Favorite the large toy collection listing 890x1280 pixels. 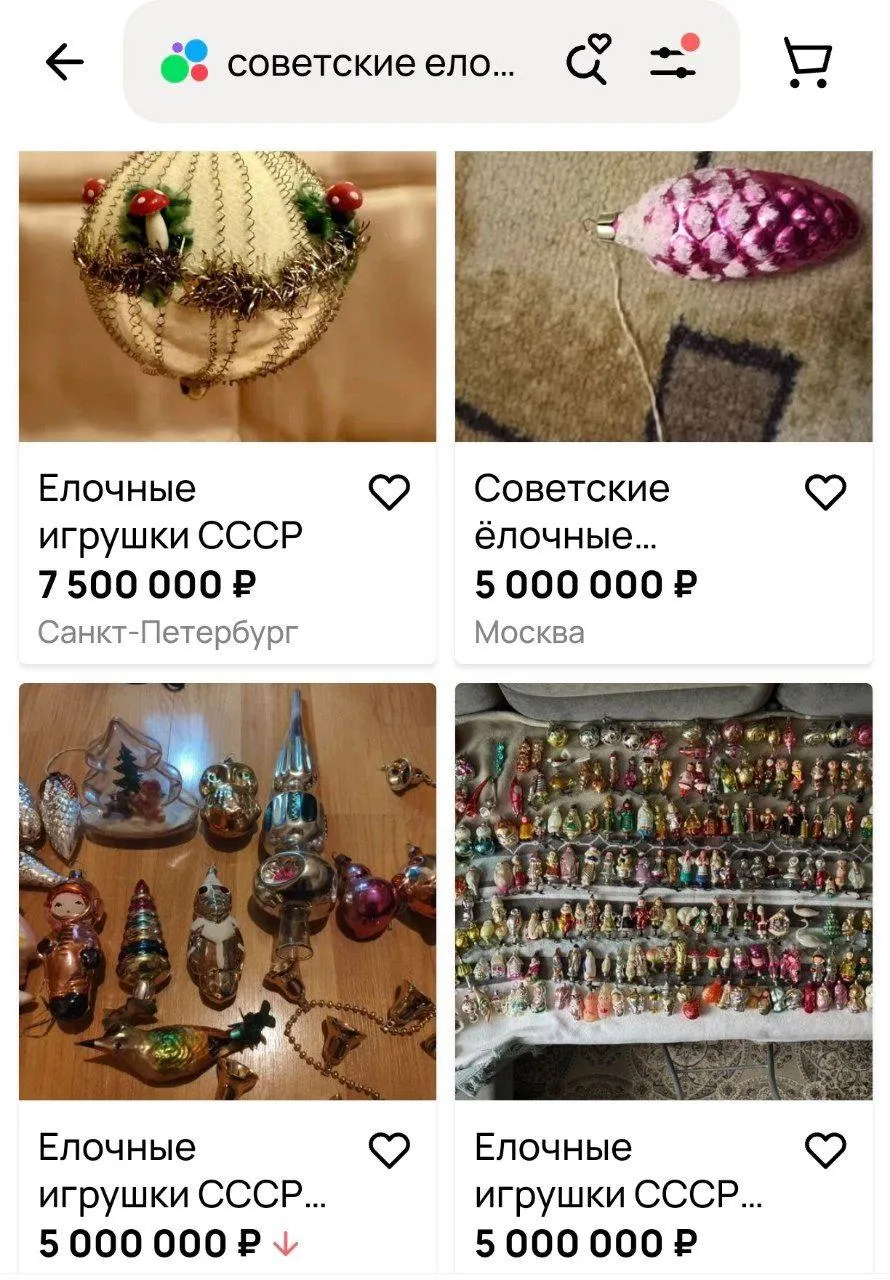click(825, 1151)
